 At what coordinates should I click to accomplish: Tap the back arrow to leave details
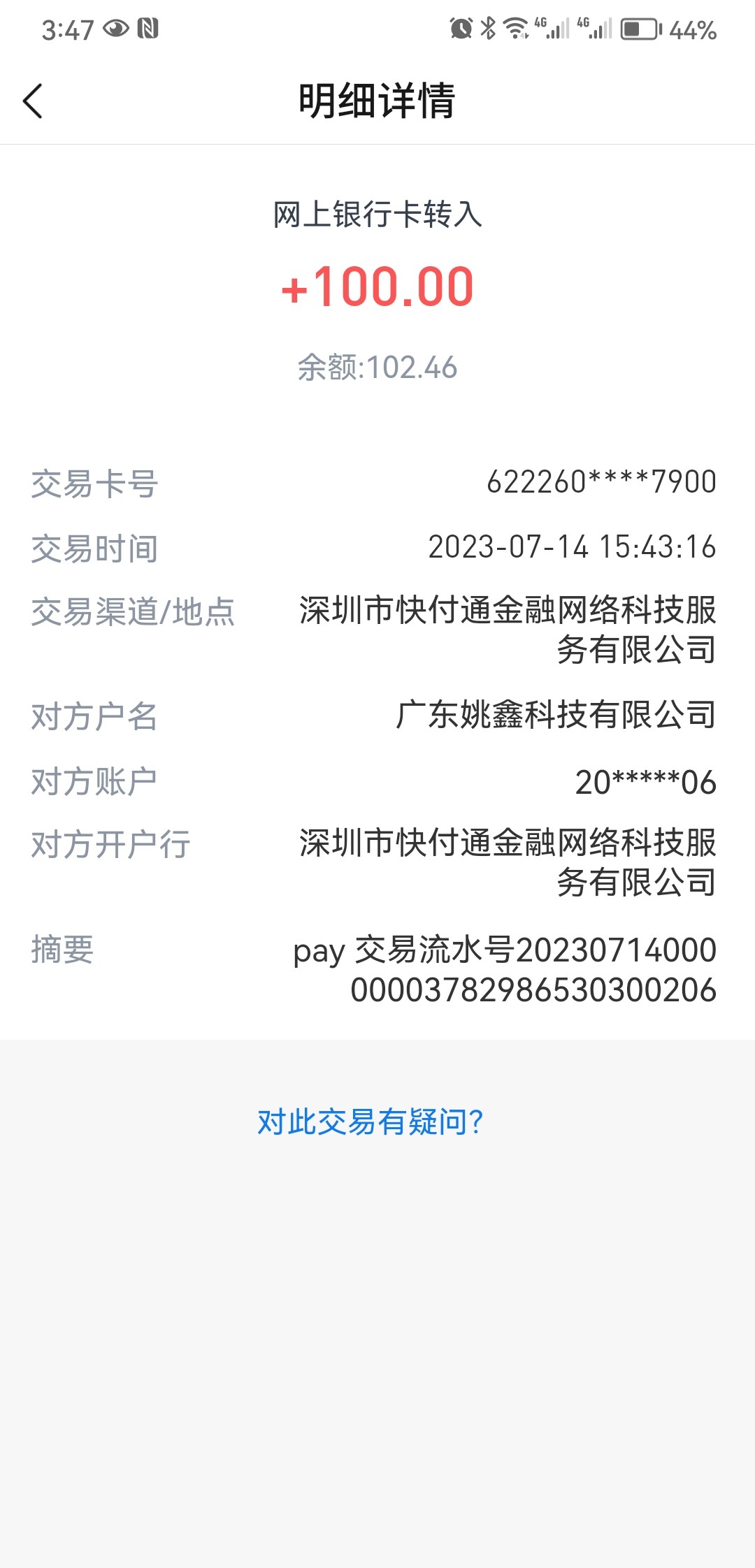33,101
